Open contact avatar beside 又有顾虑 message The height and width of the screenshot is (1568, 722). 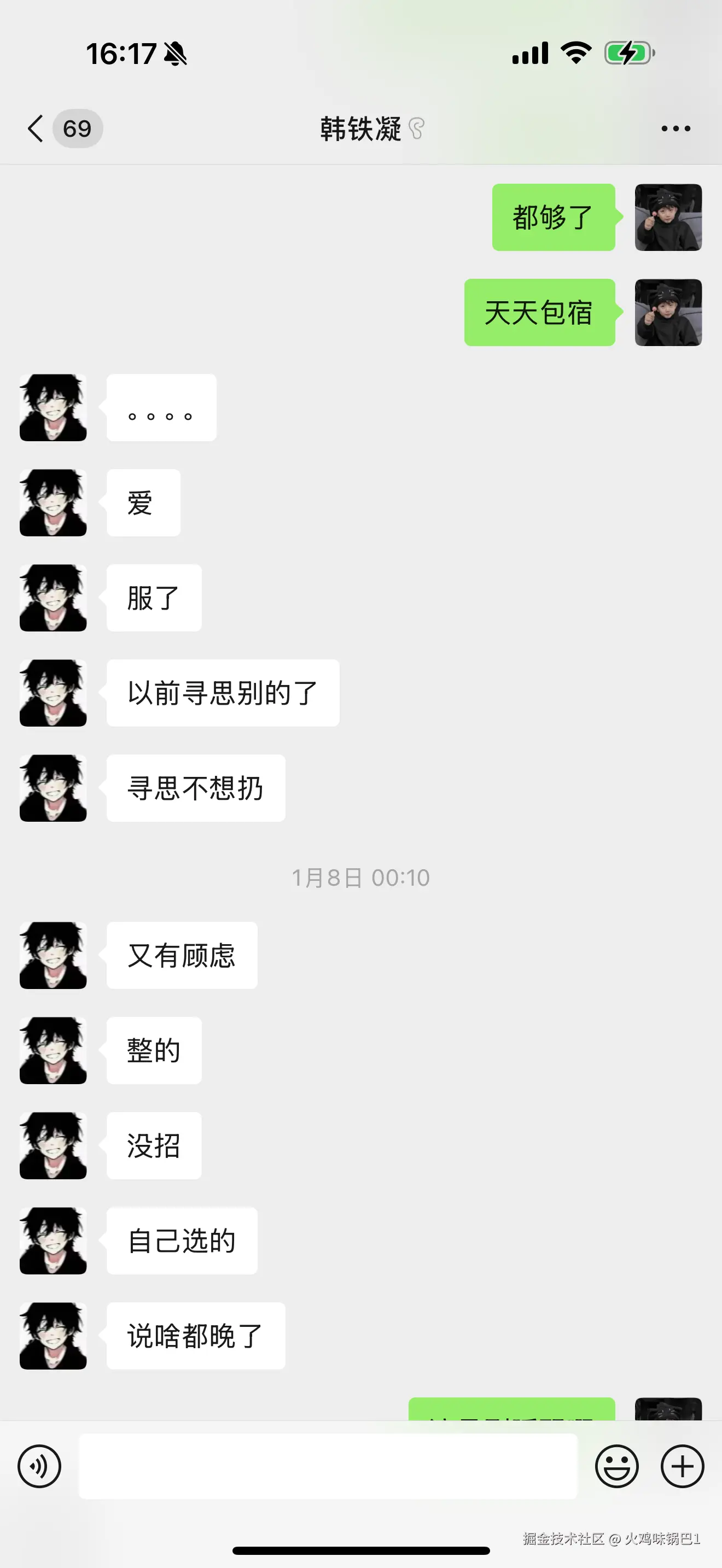(53, 955)
